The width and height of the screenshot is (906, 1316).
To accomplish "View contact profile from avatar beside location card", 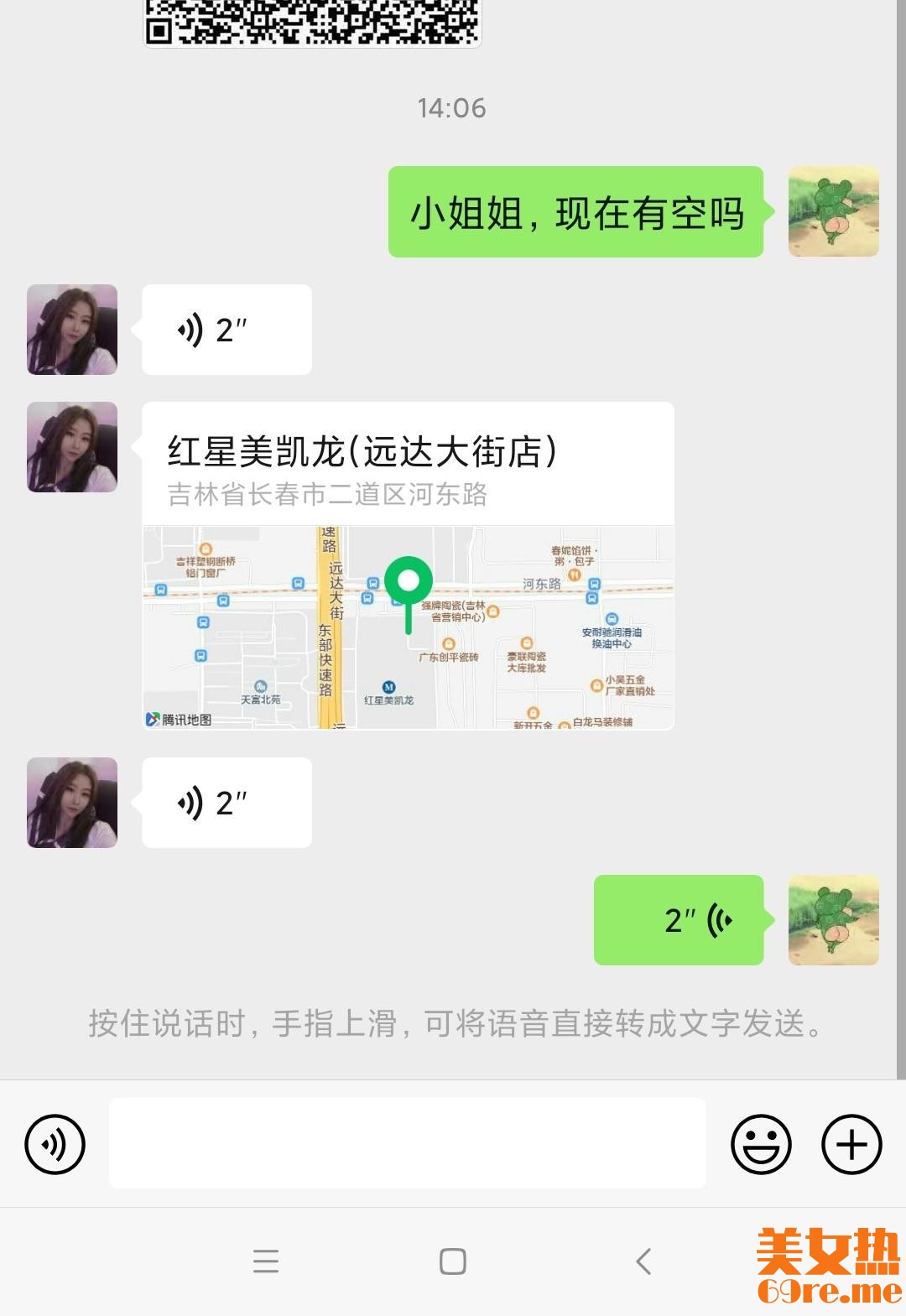I will [72, 447].
